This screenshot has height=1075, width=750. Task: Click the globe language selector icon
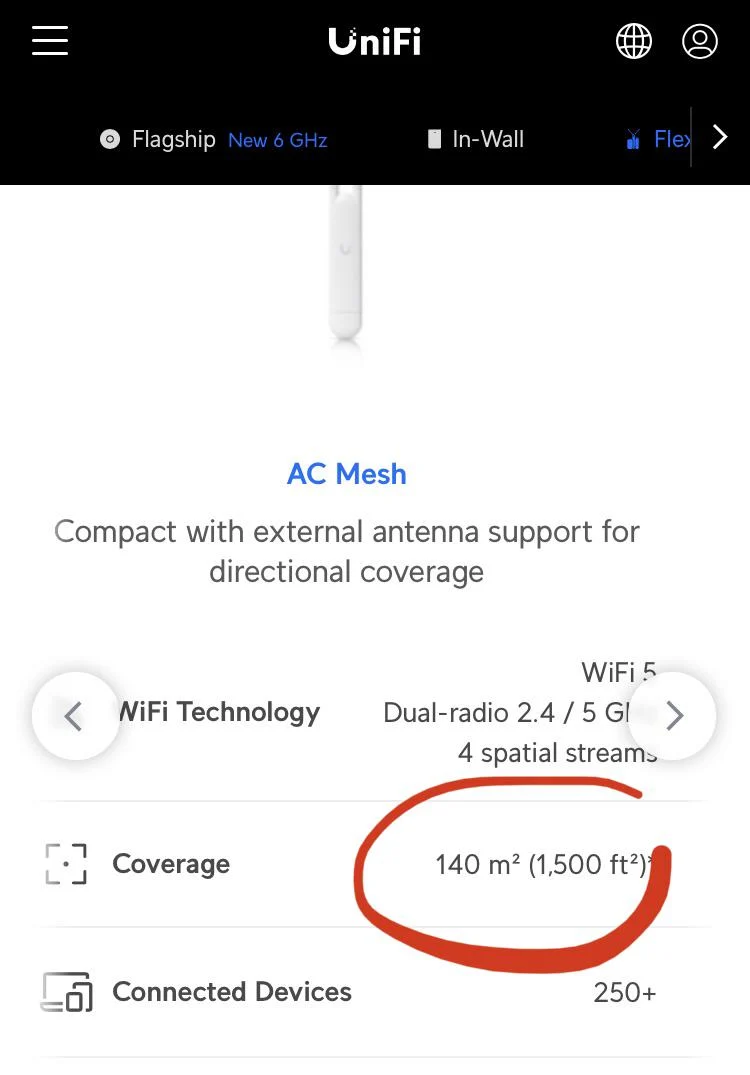click(634, 41)
